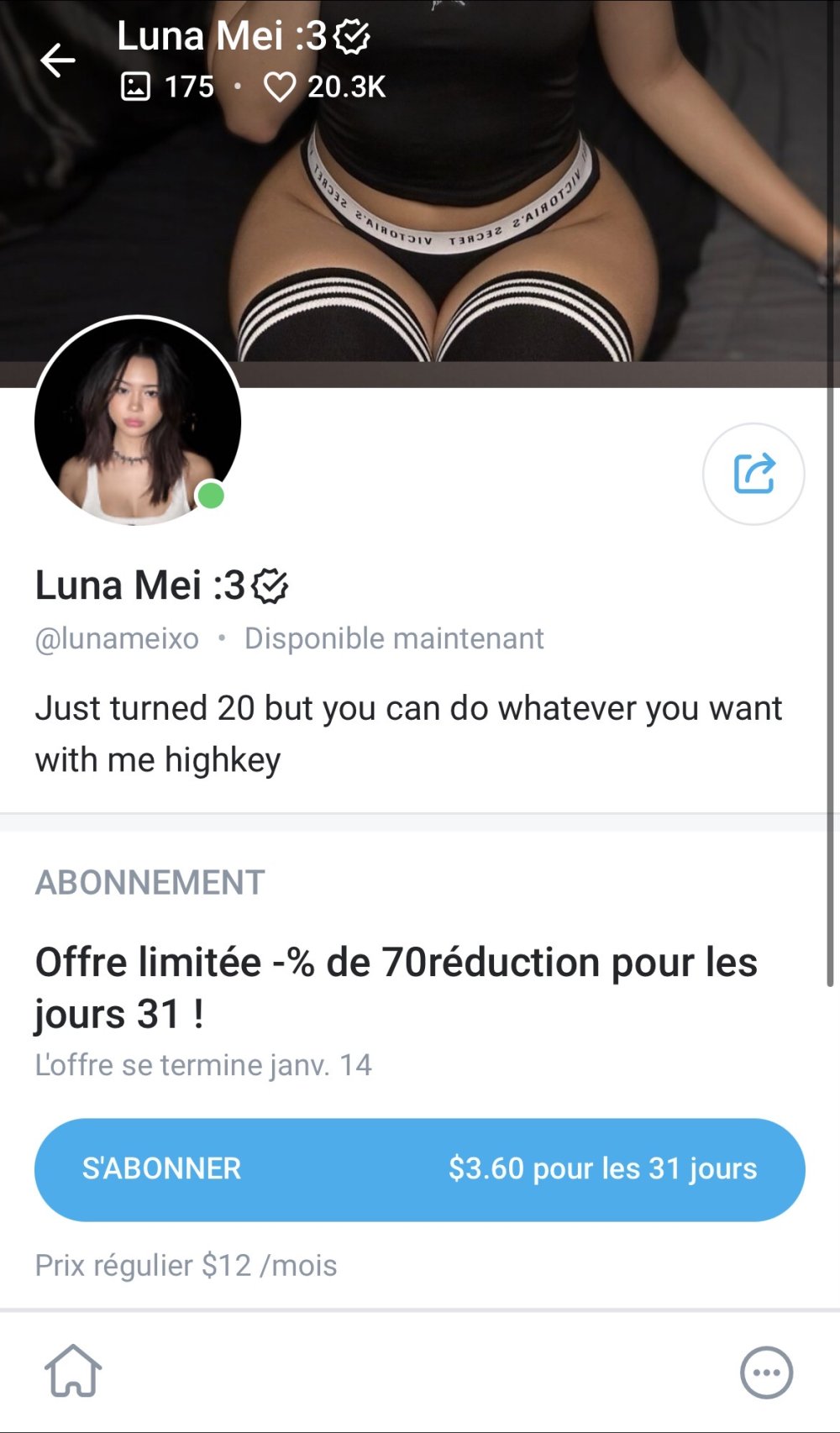Go back using the top arrow

coord(58,60)
